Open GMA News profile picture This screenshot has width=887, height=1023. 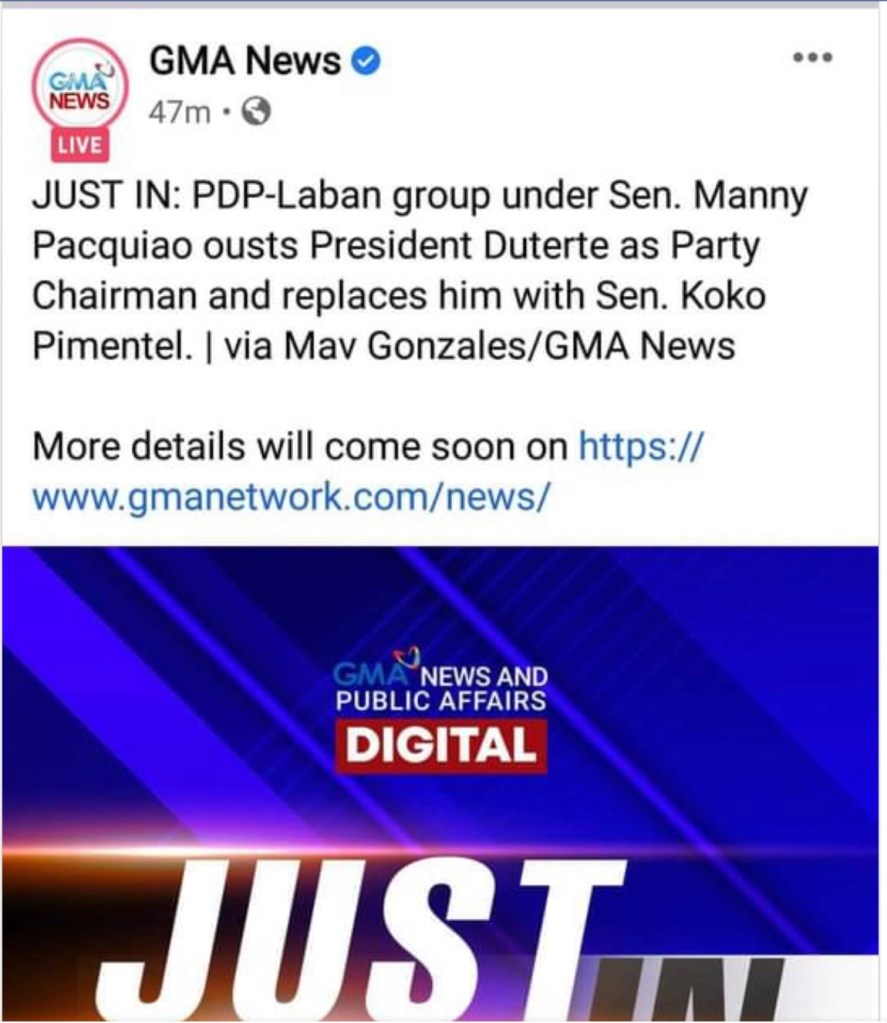click(x=79, y=87)
